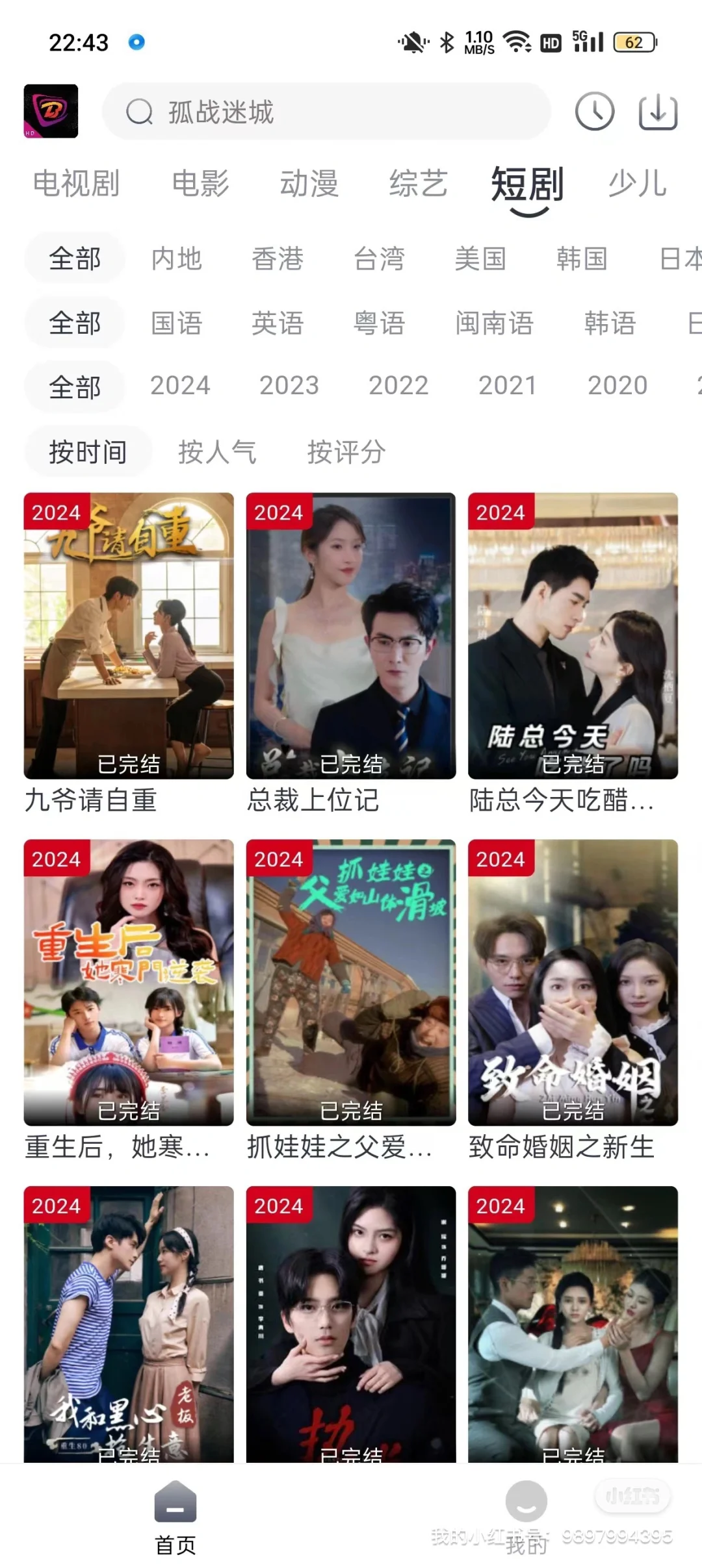Sort results by 按评分
Image resolution: width=702 pixels, height=1568 pixels.
(x=346, y=452)
